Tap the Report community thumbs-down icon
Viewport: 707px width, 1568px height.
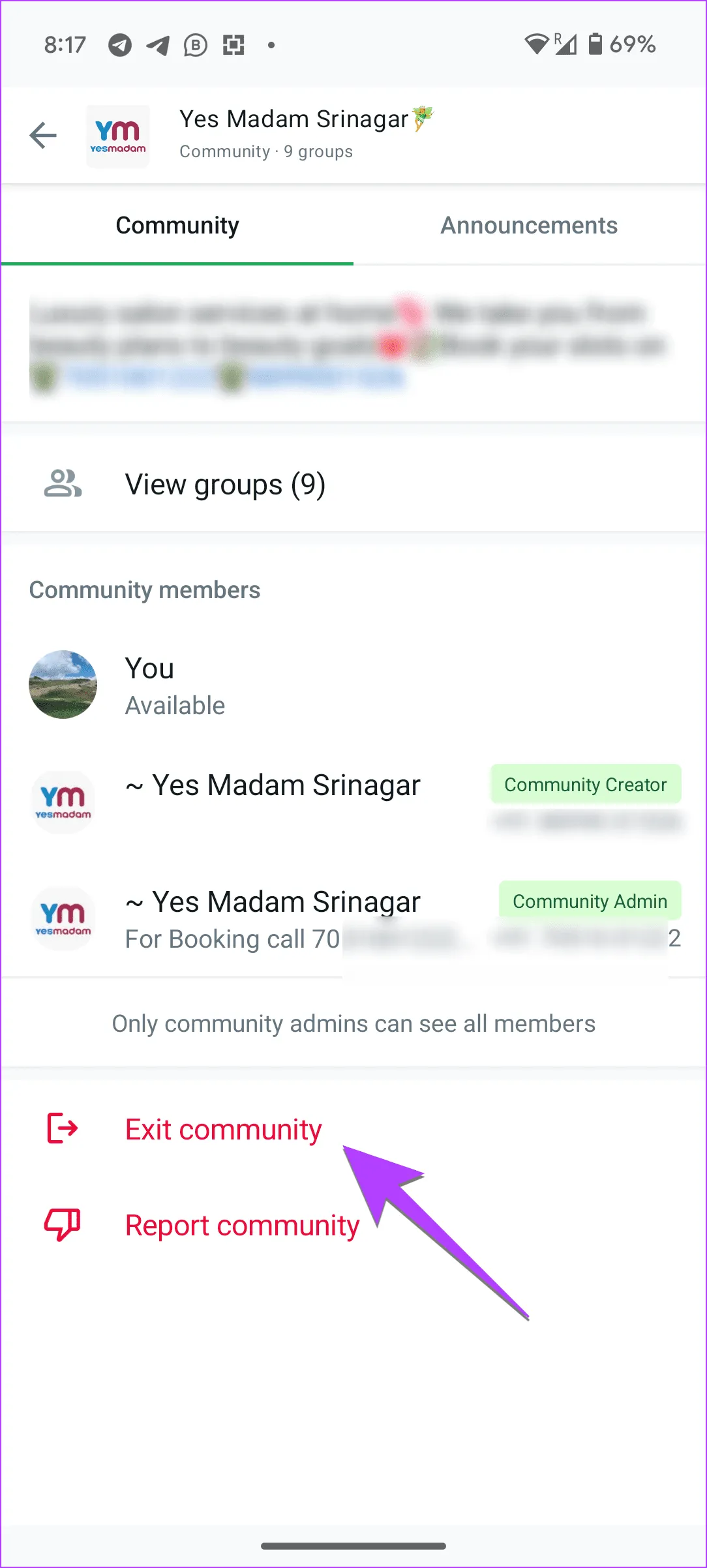click(x=61, y=1224)
